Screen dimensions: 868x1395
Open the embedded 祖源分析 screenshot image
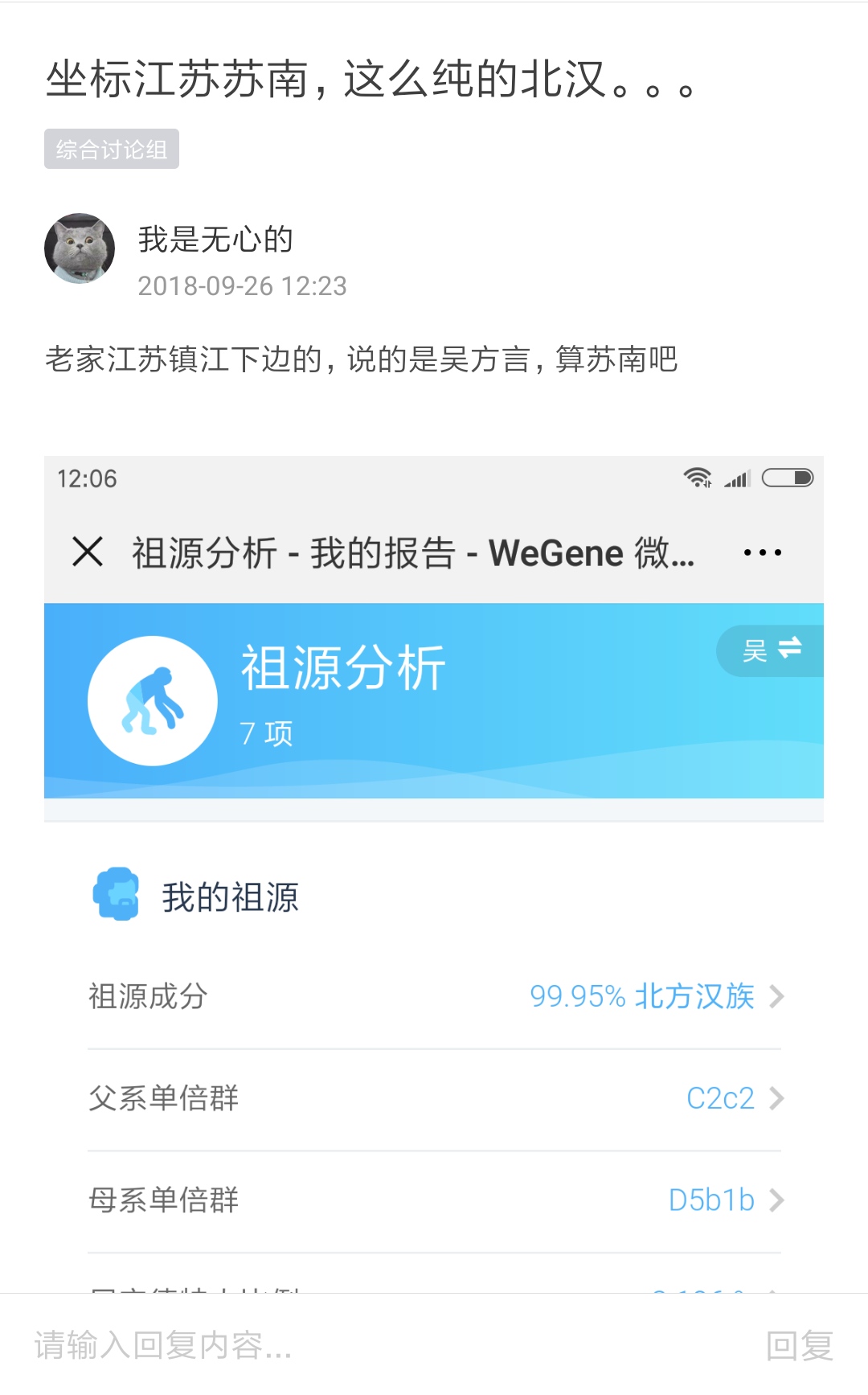[x=434, y=872]
